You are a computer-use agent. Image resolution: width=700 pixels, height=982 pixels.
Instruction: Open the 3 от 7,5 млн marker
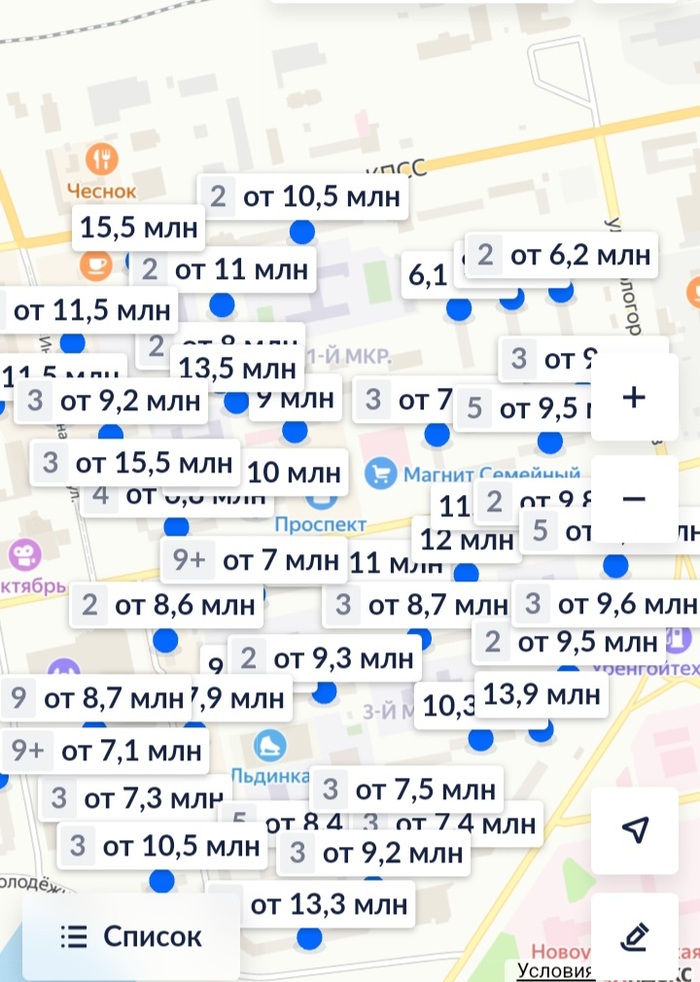tap(406, 790)
